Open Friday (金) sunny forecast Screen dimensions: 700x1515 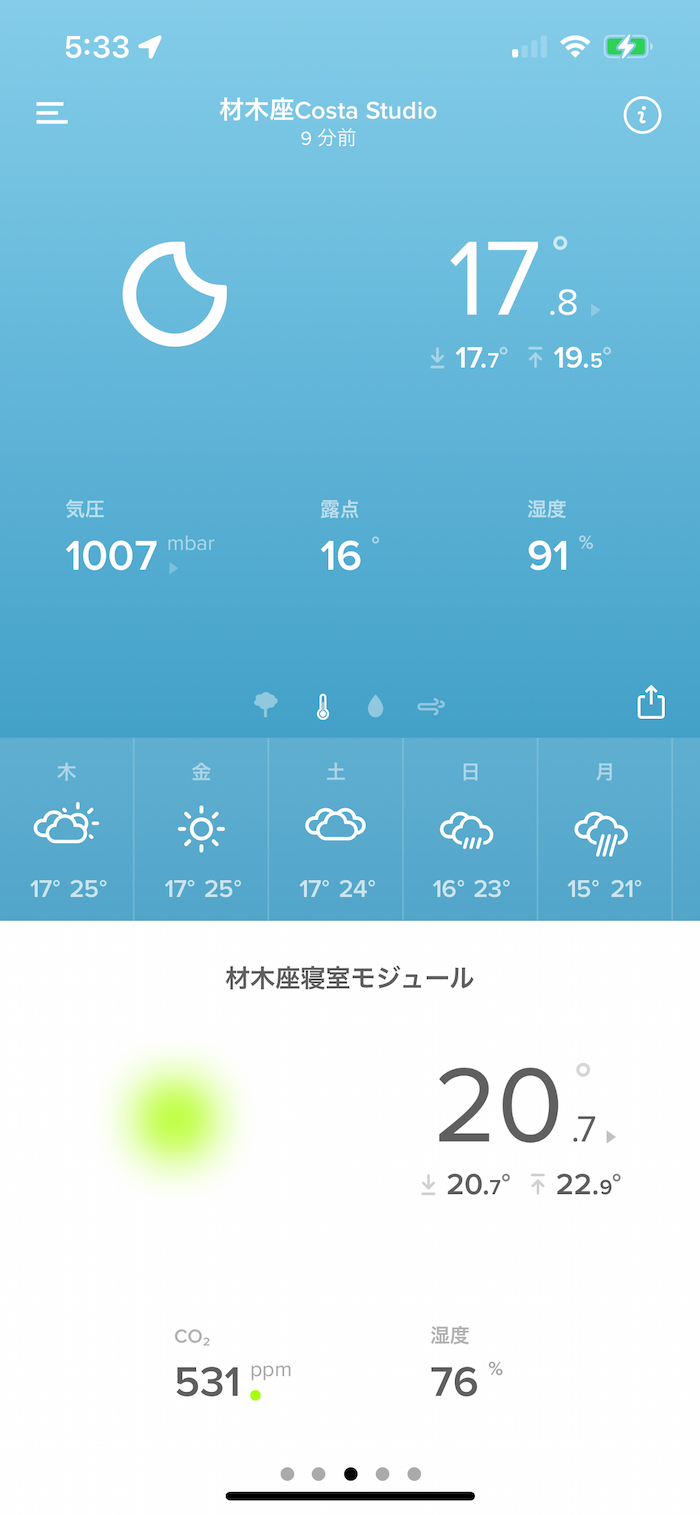click(x=201, y=829)
